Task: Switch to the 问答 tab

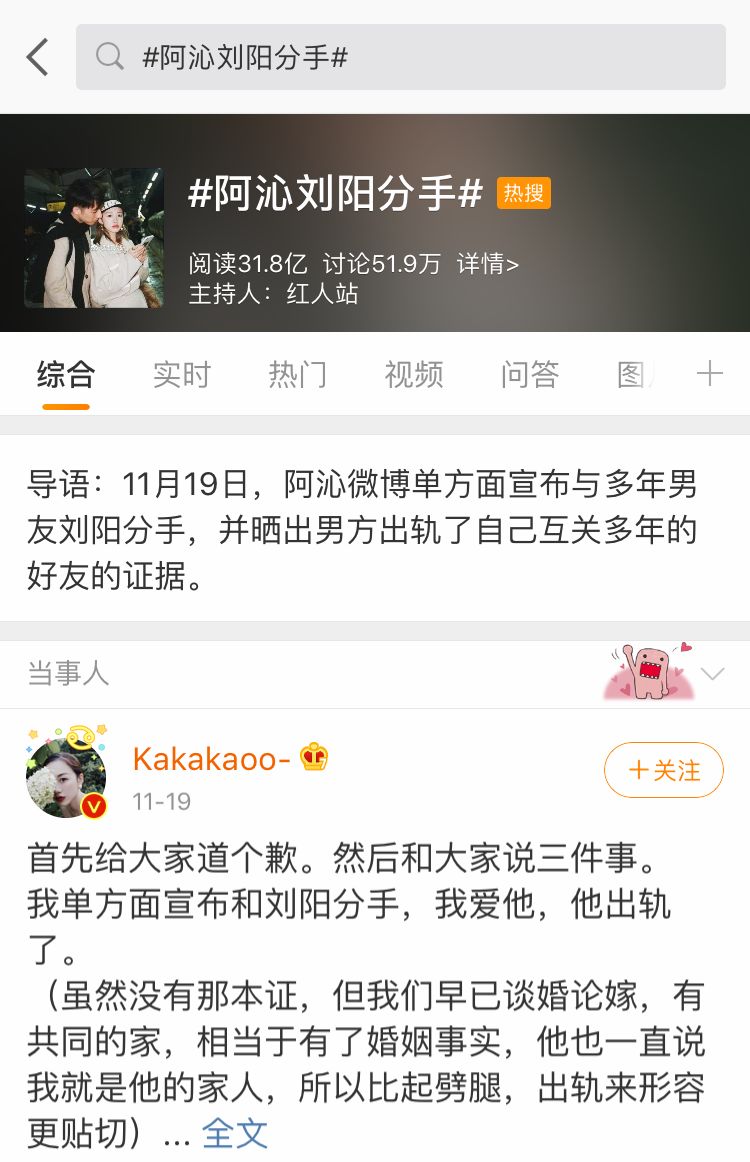Action: [530, 375]
